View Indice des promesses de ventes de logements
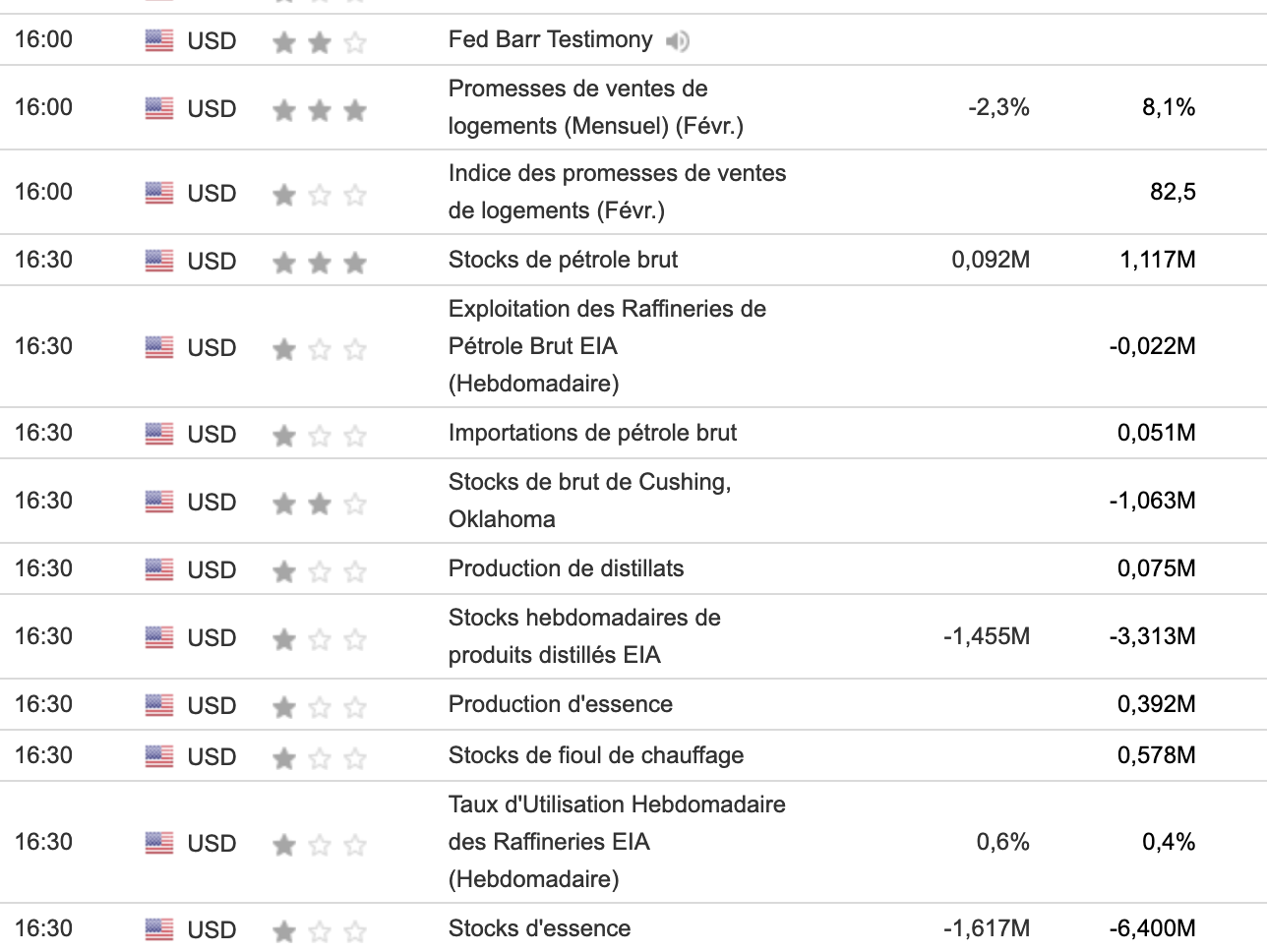This screenshot has height=952, width=1267. pos(616,192)
